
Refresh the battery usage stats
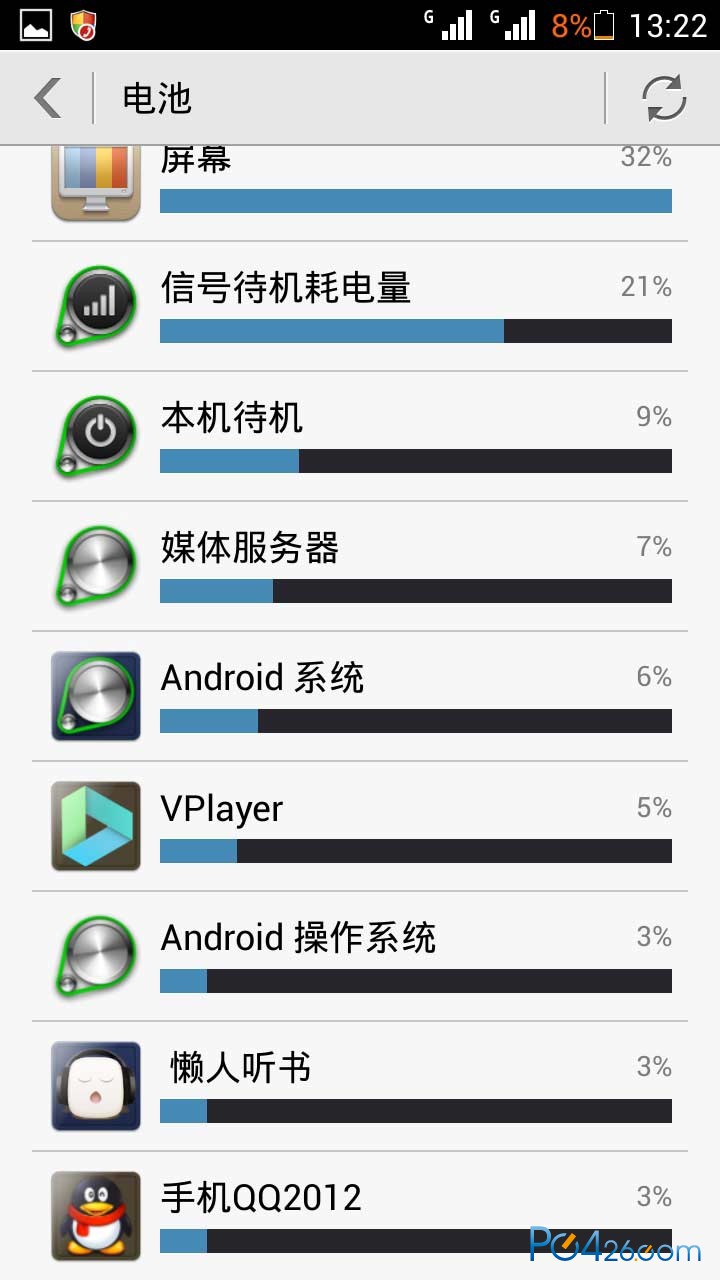tap(663, 98)
